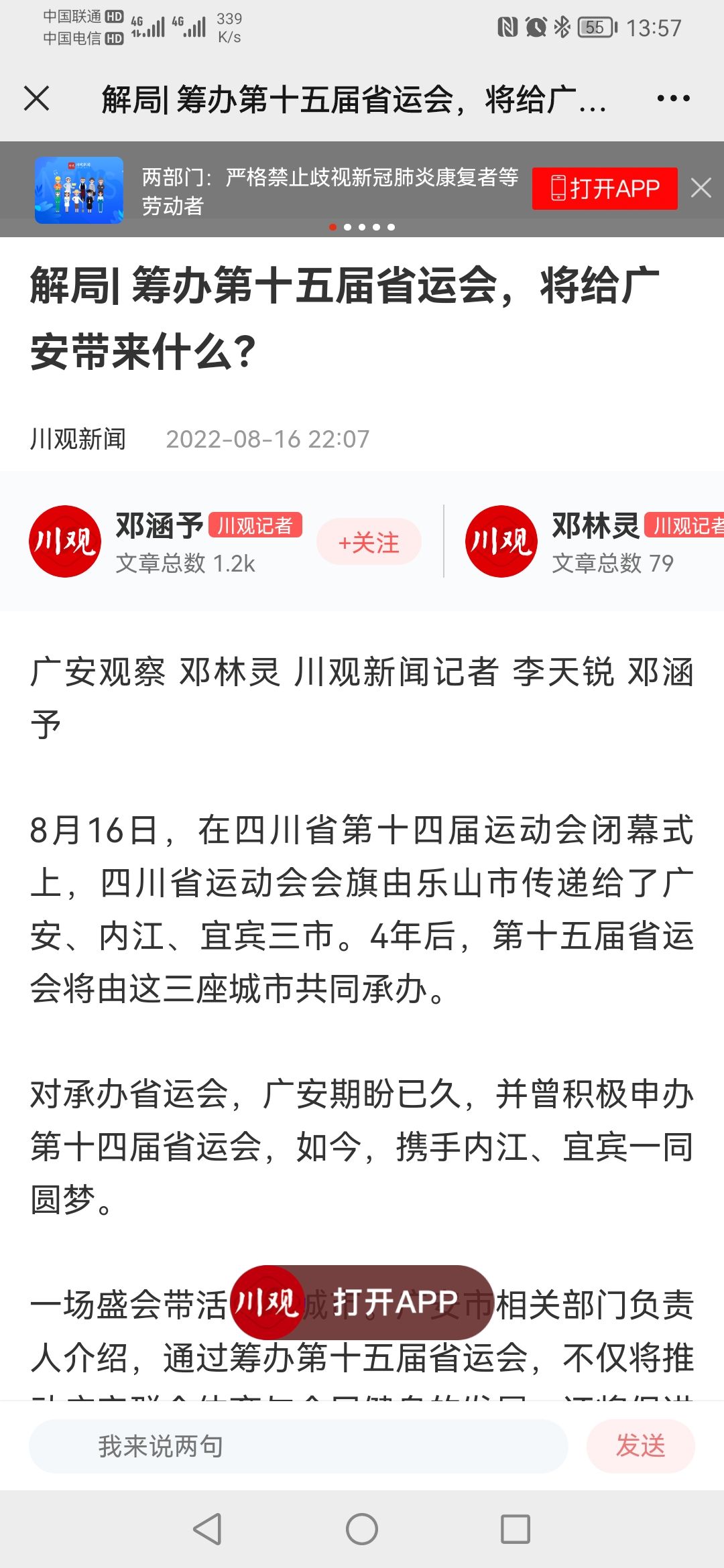This screenshot has height=1568, width=724.
Task: Open the three-dot overflow menu
Action: [x=673, y=99]
